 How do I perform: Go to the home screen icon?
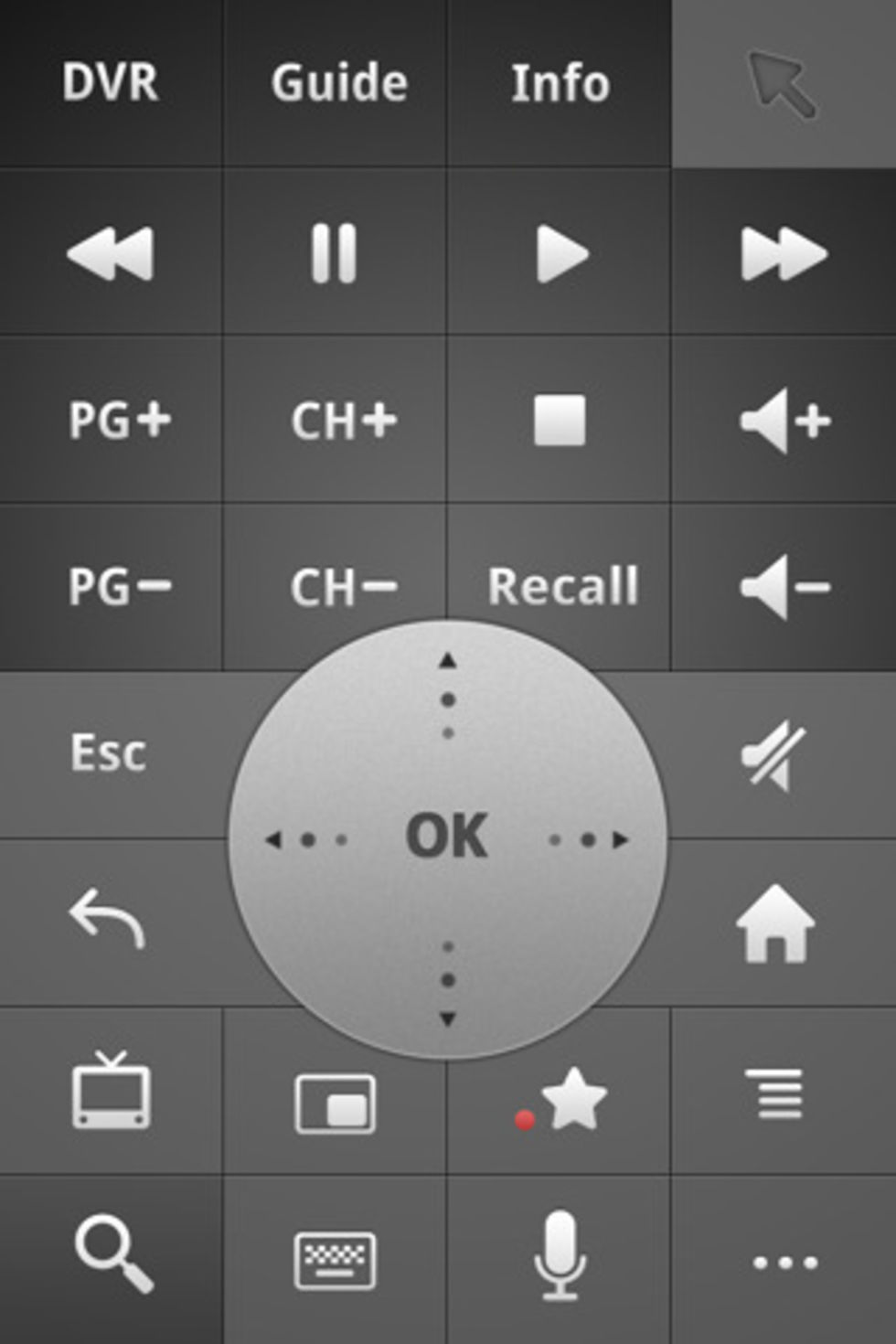[775, 923]
